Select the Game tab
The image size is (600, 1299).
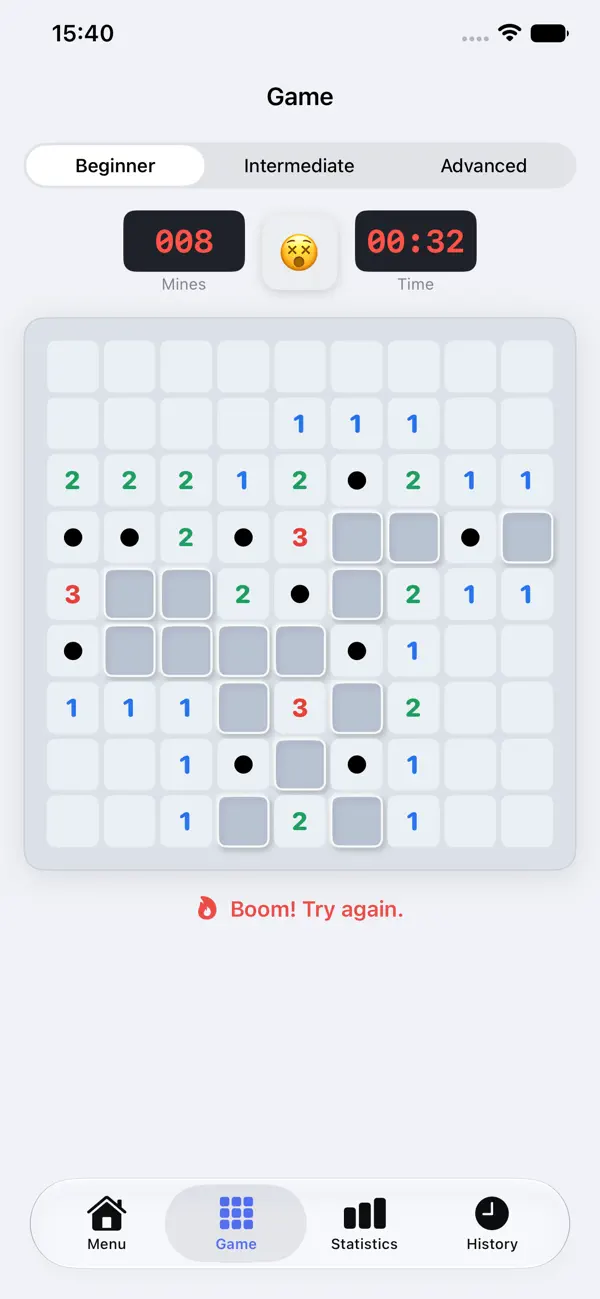pyautogui.click(x=236, y=1224)
